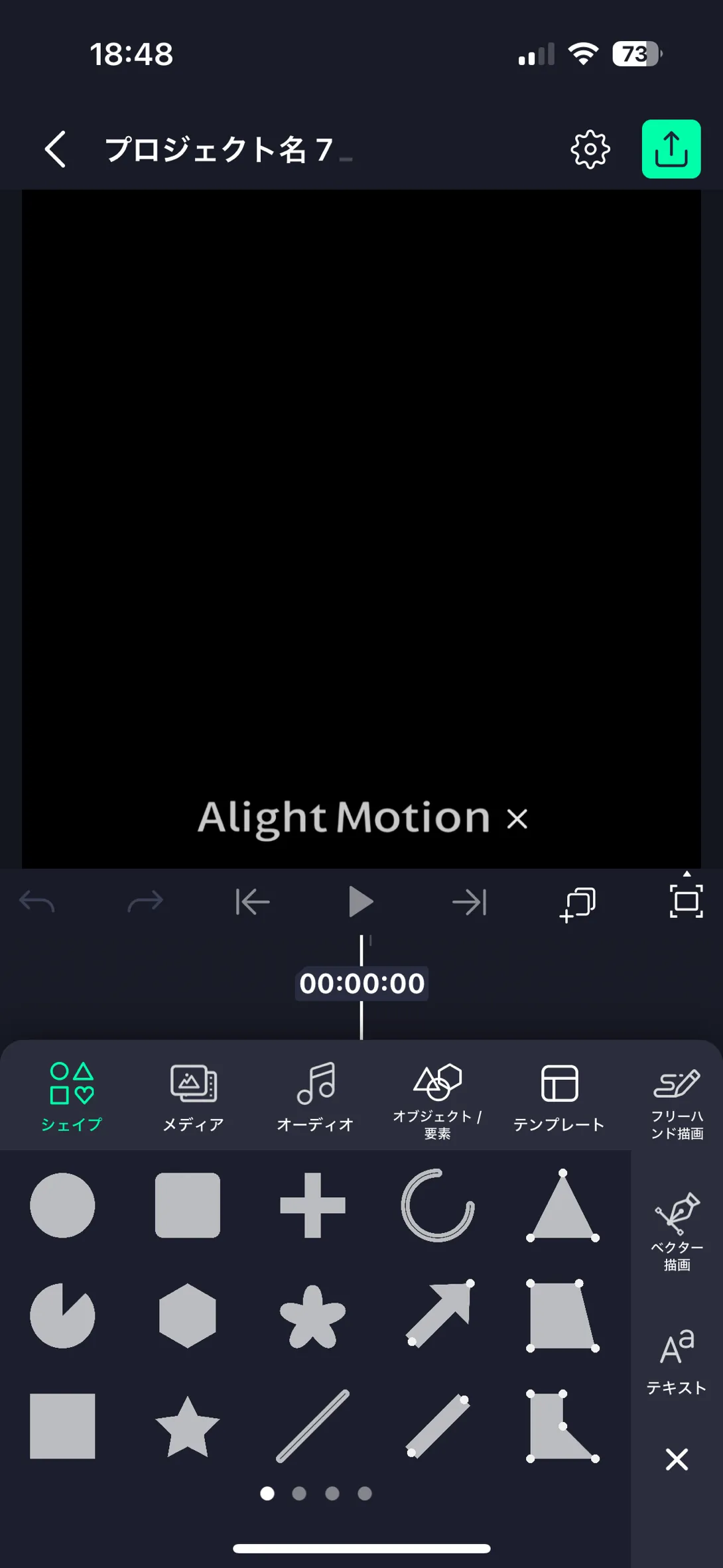723x1568 pixels.
Task: Select ベクター描画 pen tool
Action: tap(677, 1230)
